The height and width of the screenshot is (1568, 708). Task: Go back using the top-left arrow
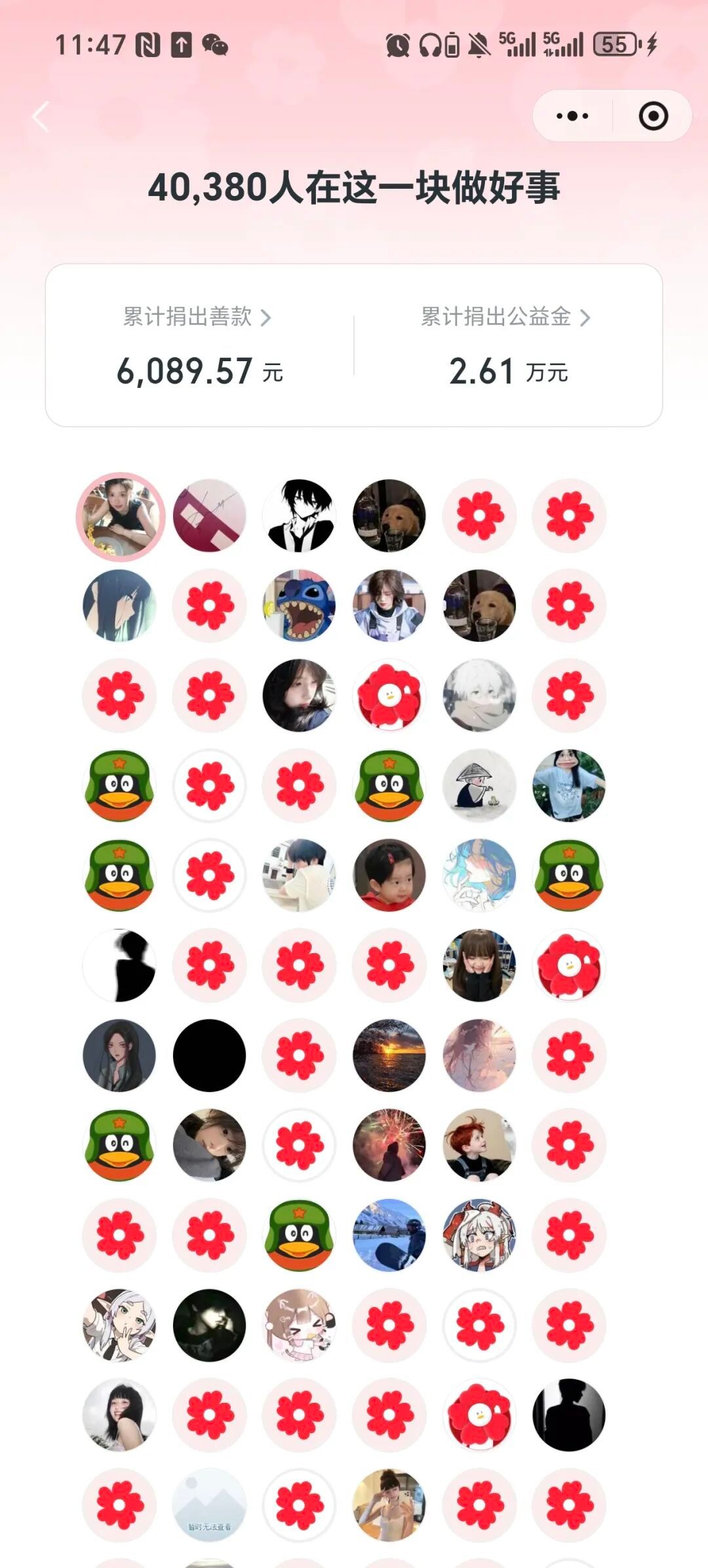coord(41,117)
